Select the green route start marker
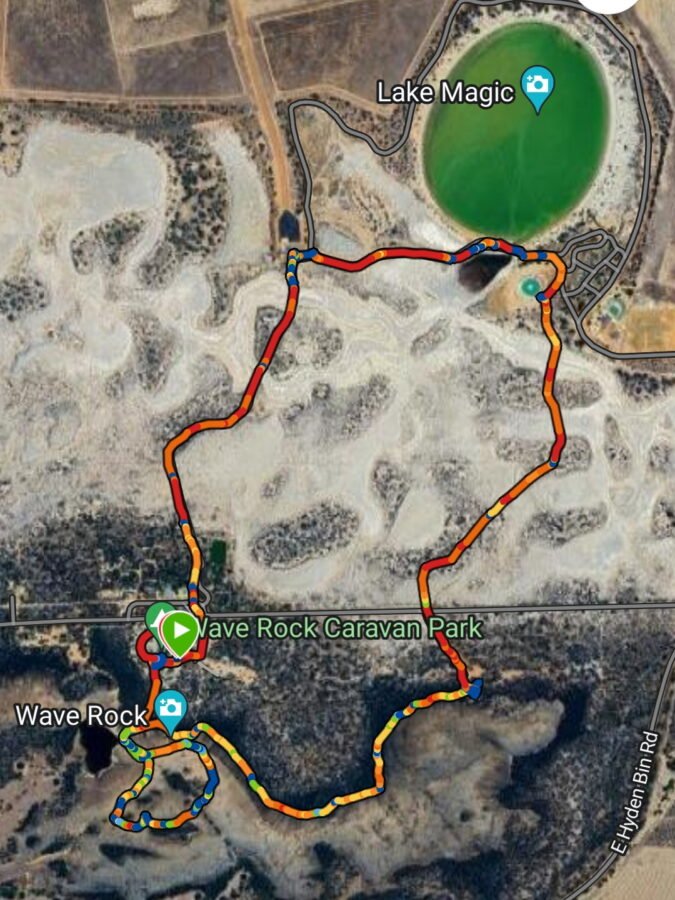 click(x=180, y=631)
